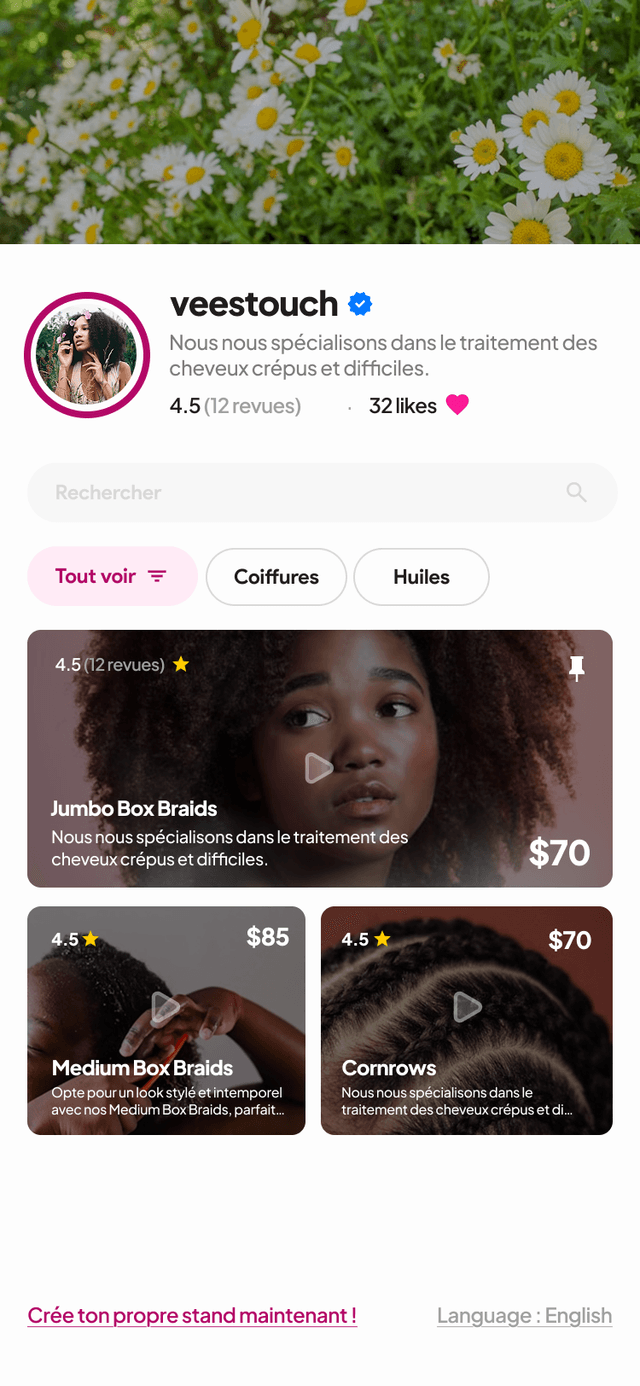Filter by Huiles

421,577
